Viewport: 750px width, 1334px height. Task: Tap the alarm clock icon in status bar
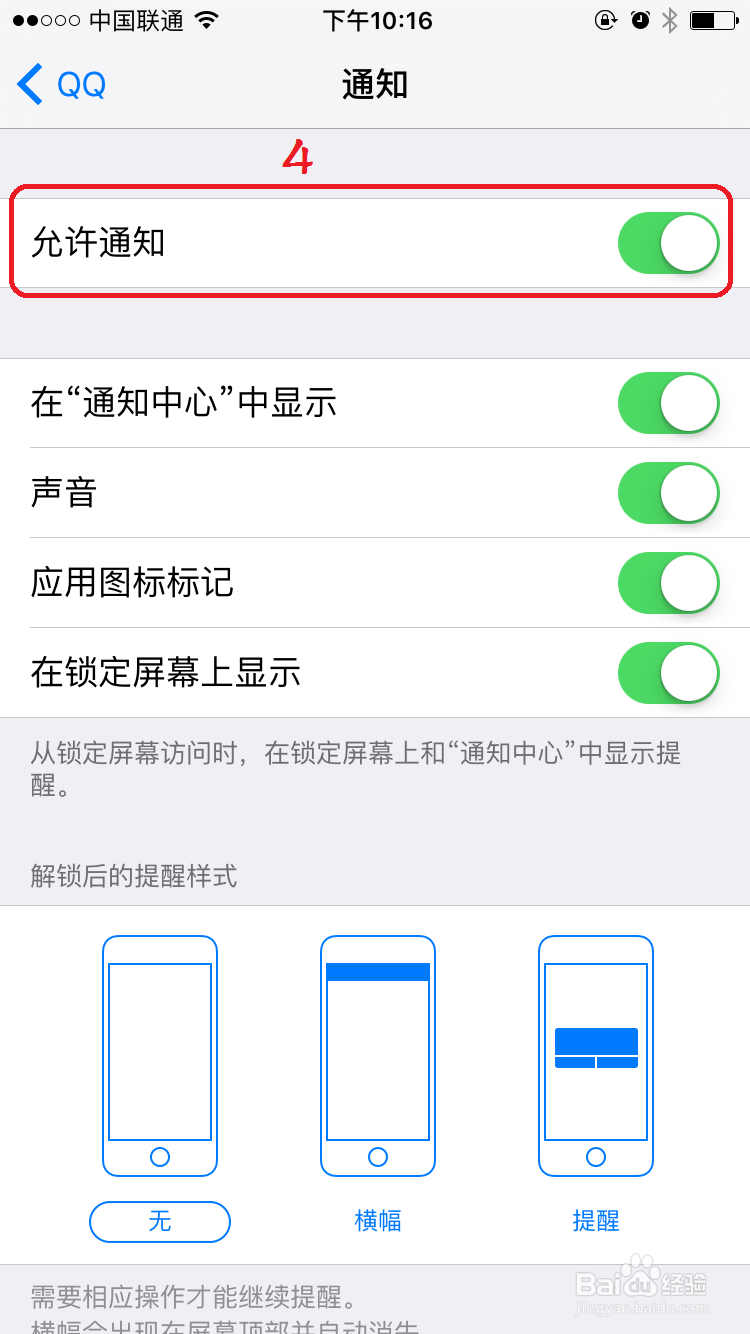pyautogui.click(x=638, y=20)
